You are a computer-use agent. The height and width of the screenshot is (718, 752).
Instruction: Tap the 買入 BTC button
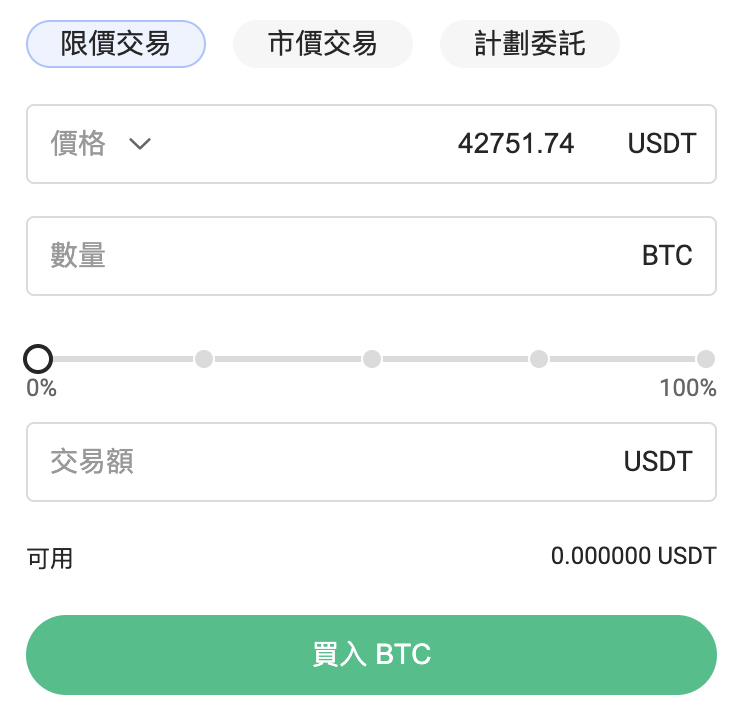click(371, 655)
